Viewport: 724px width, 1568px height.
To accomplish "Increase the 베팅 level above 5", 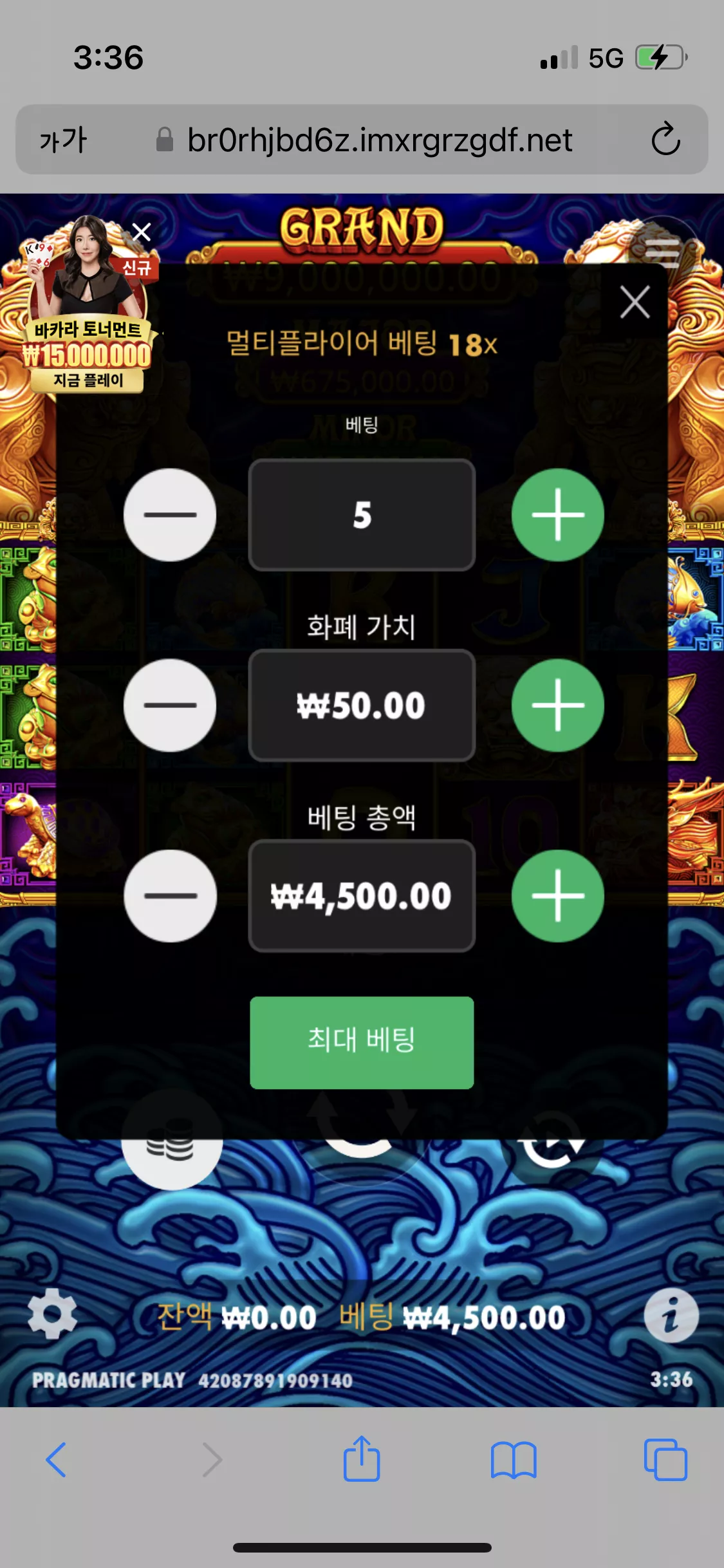I will pos(557,514).
